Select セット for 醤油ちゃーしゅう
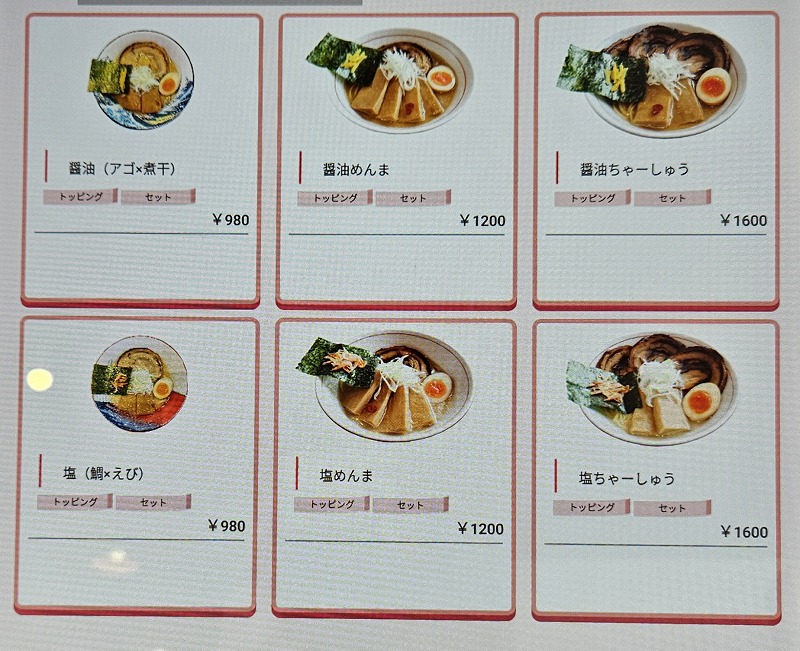The height and width of the screenshot is (651, 800). tap(672, 198)
